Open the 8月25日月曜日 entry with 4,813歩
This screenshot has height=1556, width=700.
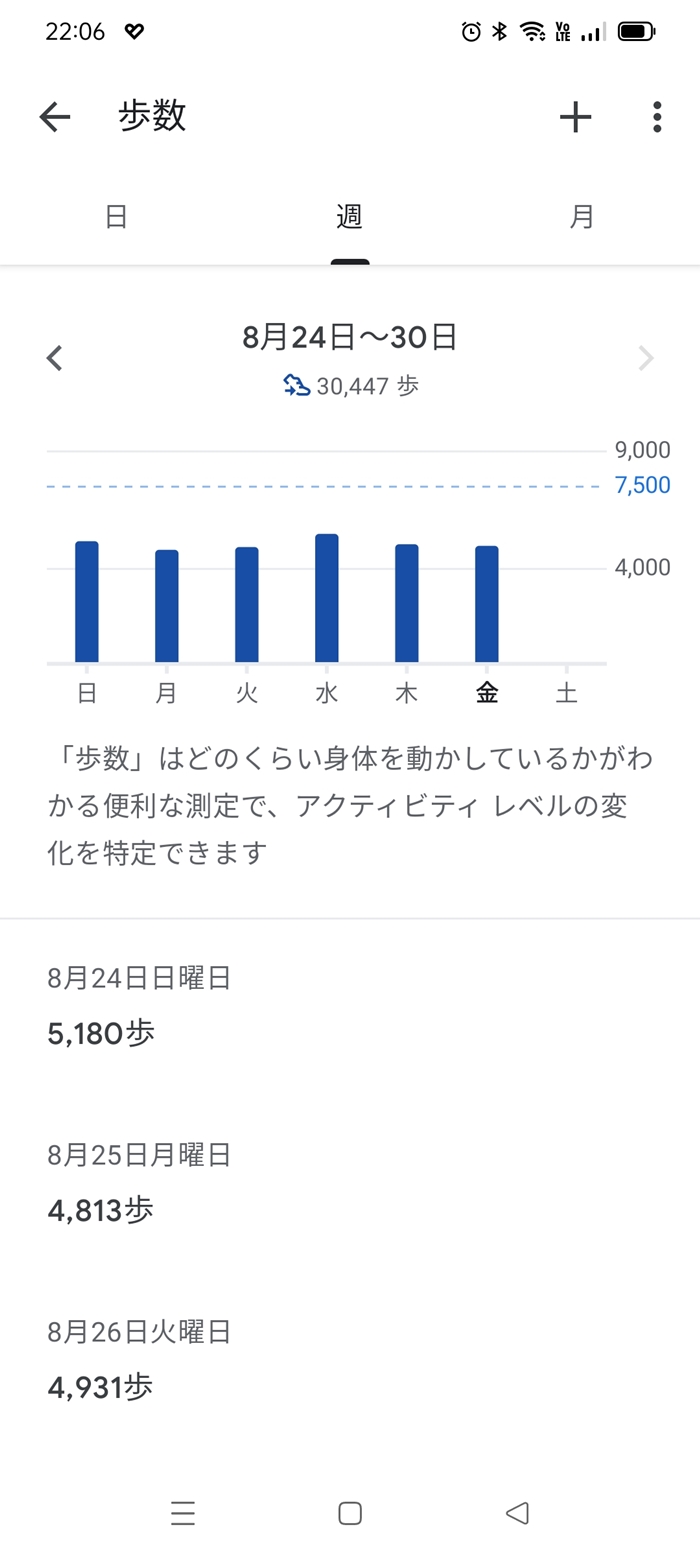pos(350,1184)
